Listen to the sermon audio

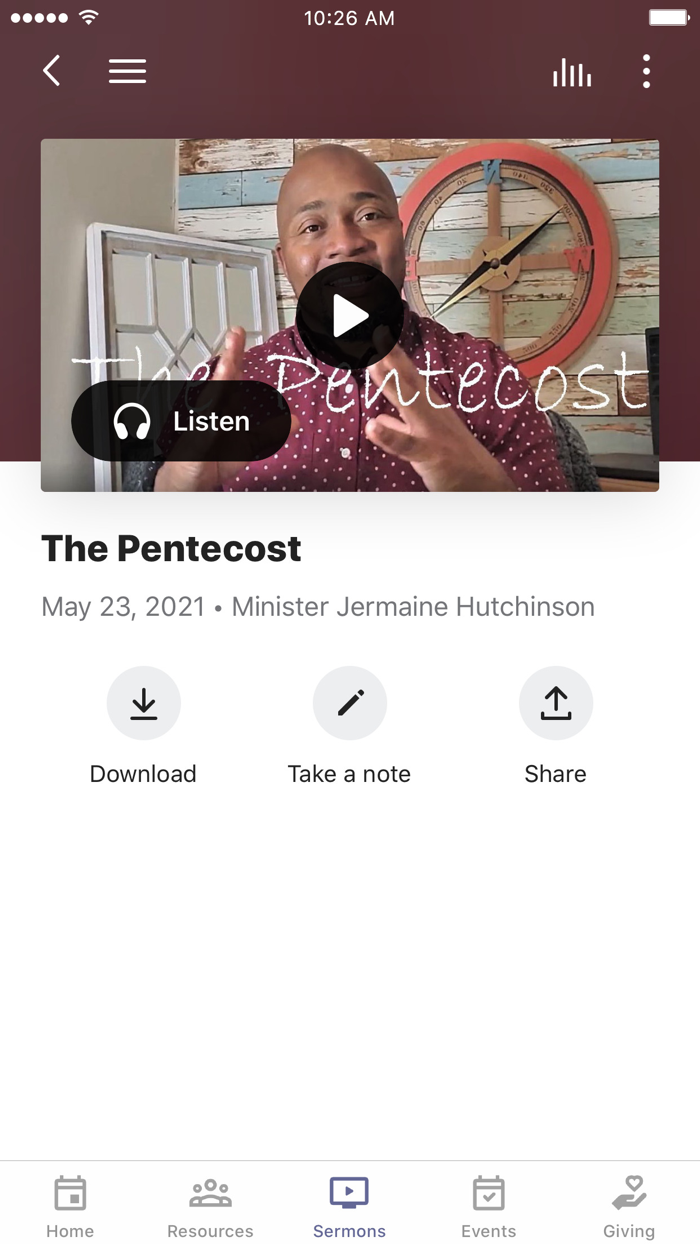coord(181,421)
